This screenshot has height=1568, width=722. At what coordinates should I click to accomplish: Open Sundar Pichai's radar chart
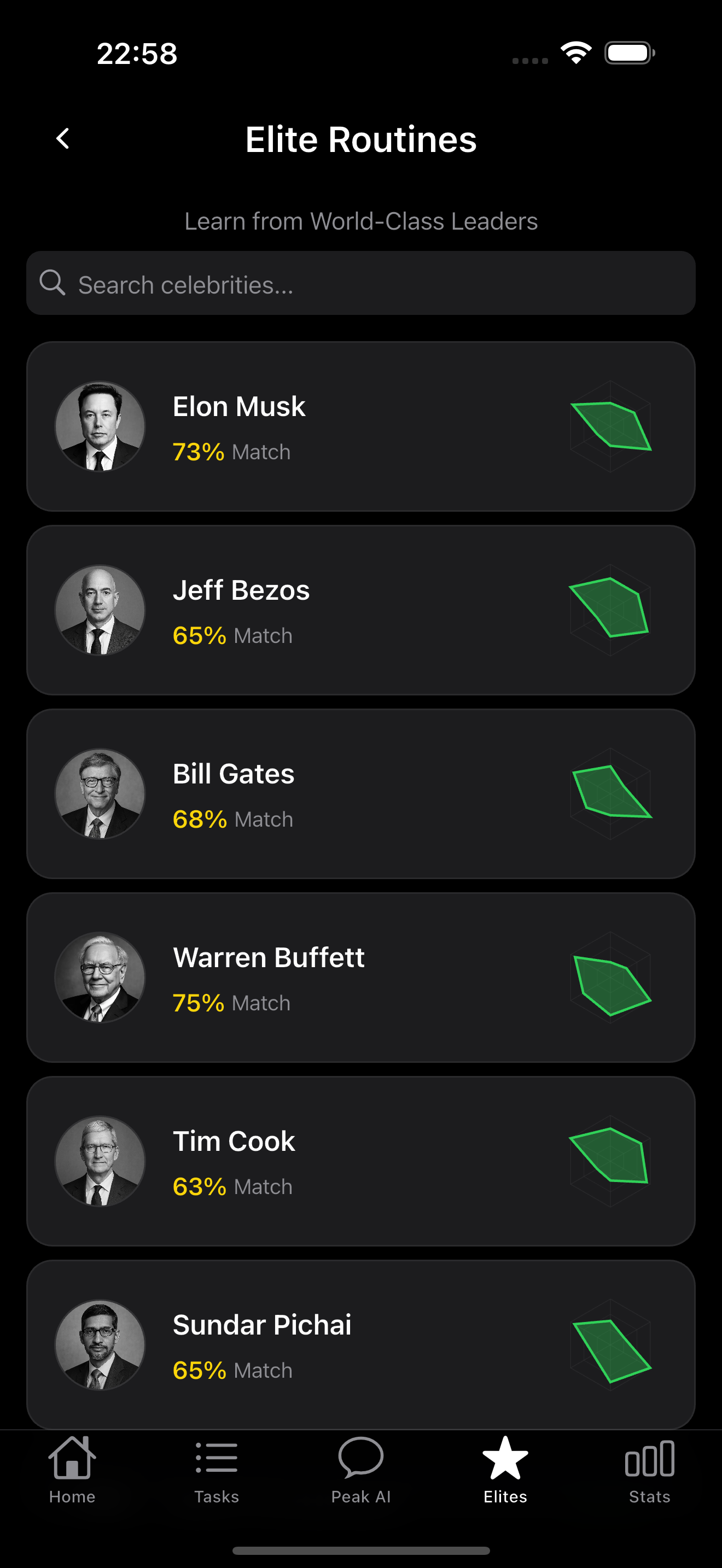(612, 1345)
